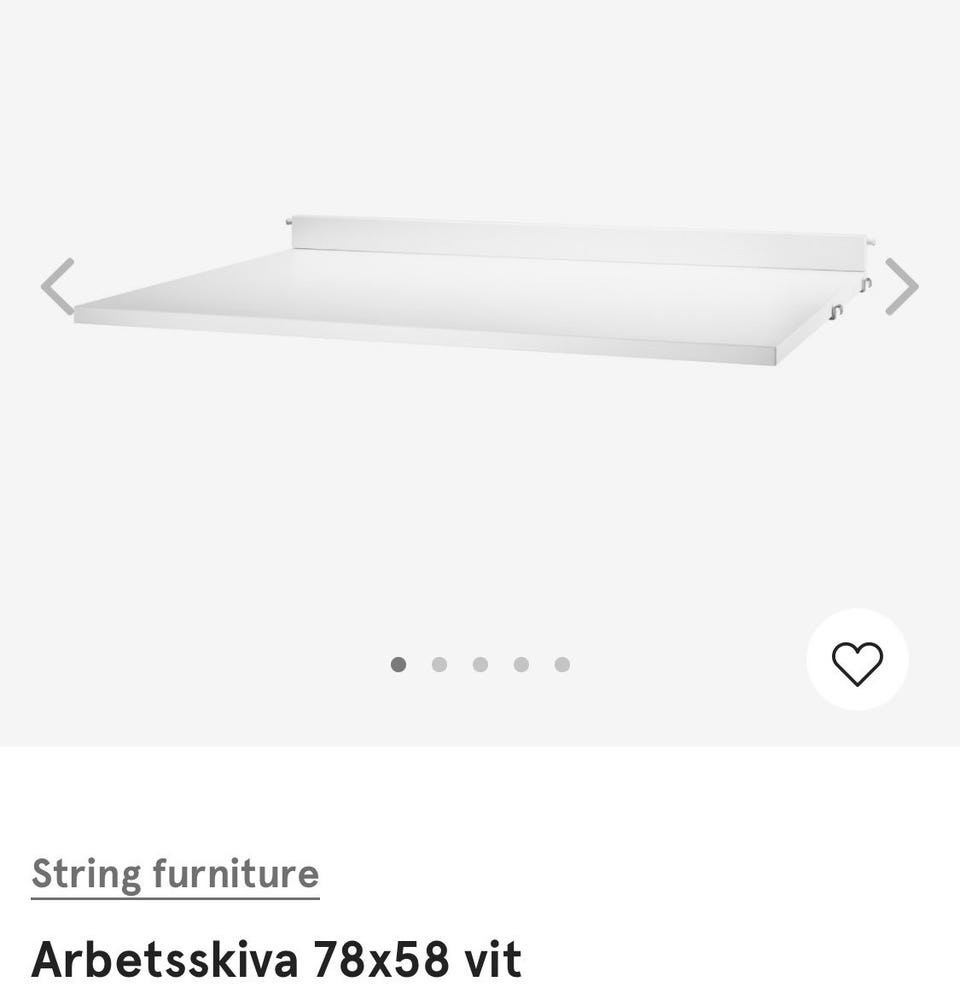Select the underlined String furniture label

[176, 873]
